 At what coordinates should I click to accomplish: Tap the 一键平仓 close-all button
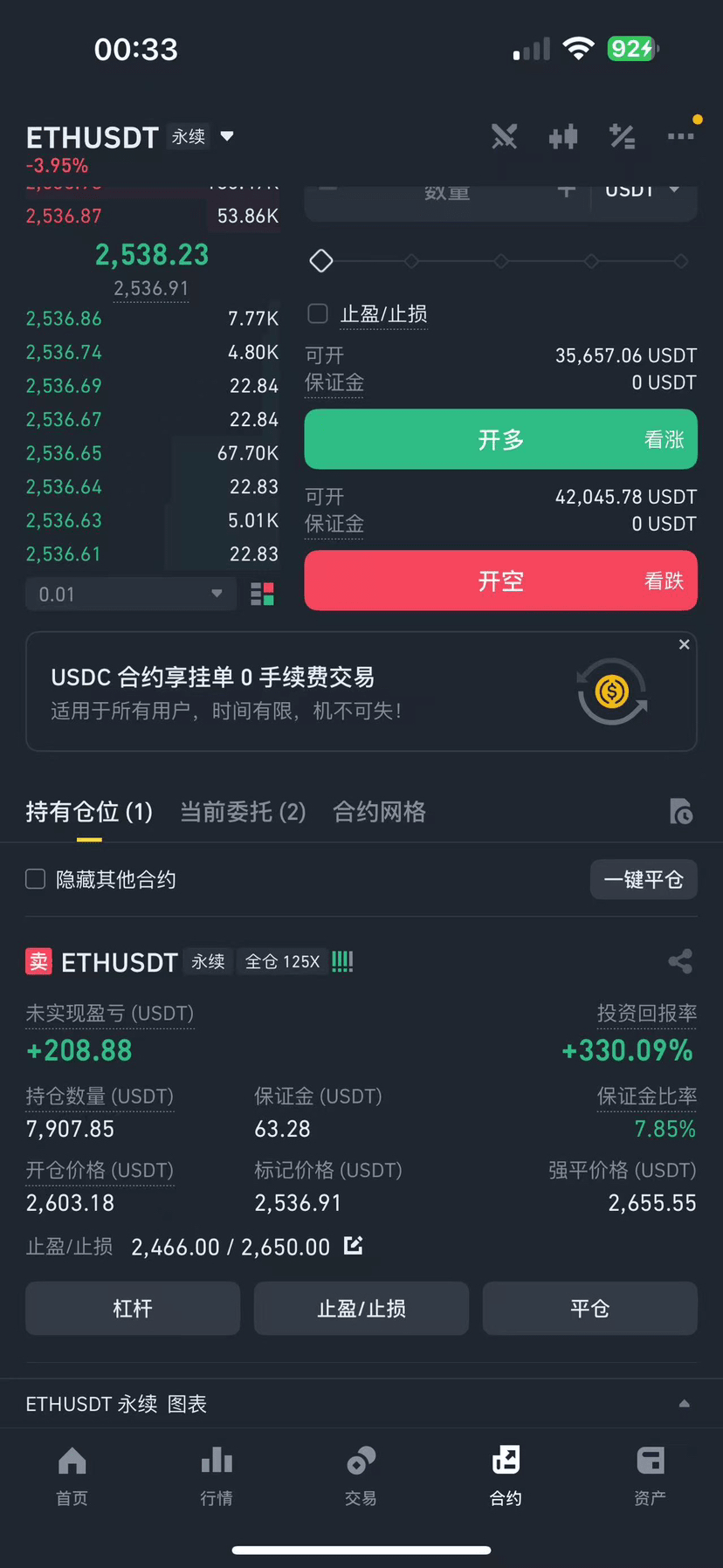tap(644, 879)
